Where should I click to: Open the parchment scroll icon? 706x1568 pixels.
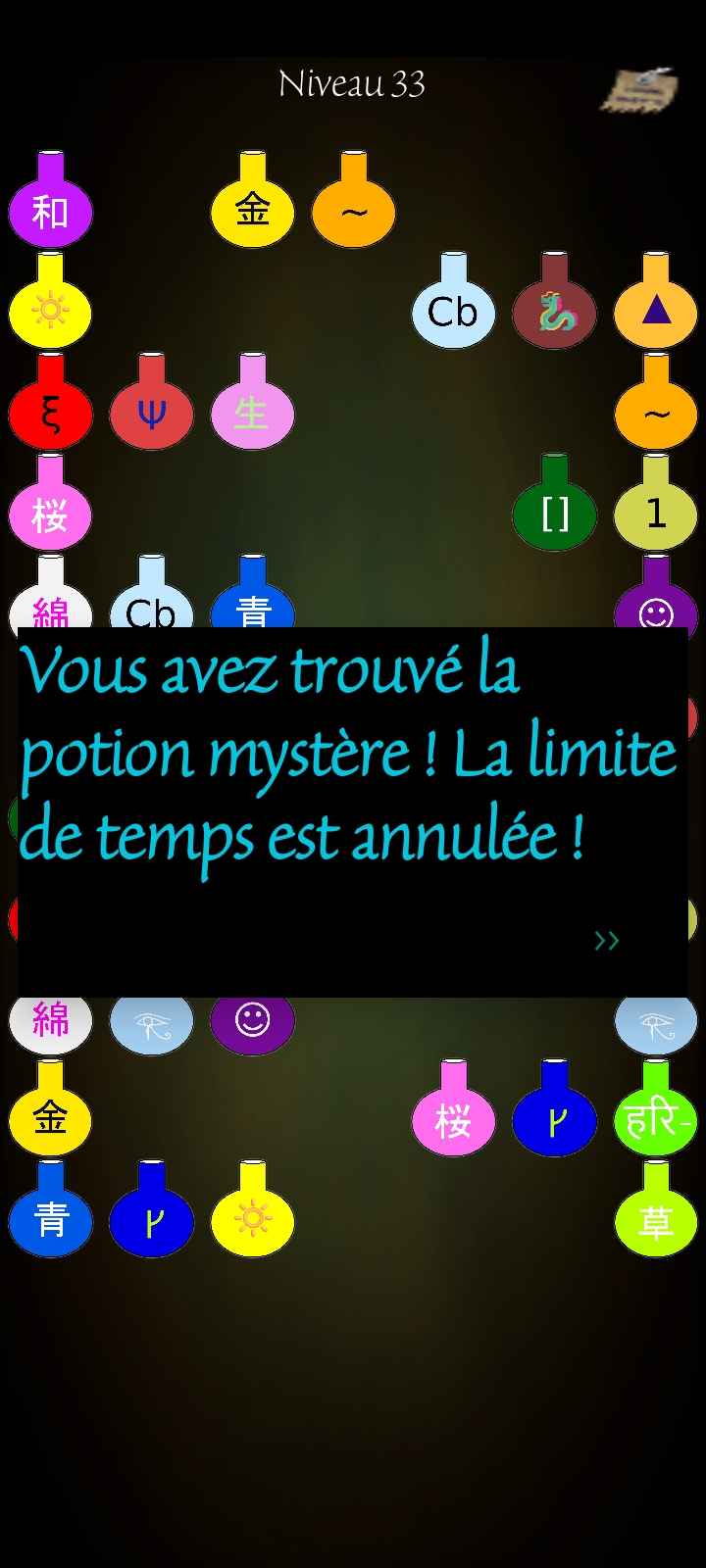click(638, 90)
